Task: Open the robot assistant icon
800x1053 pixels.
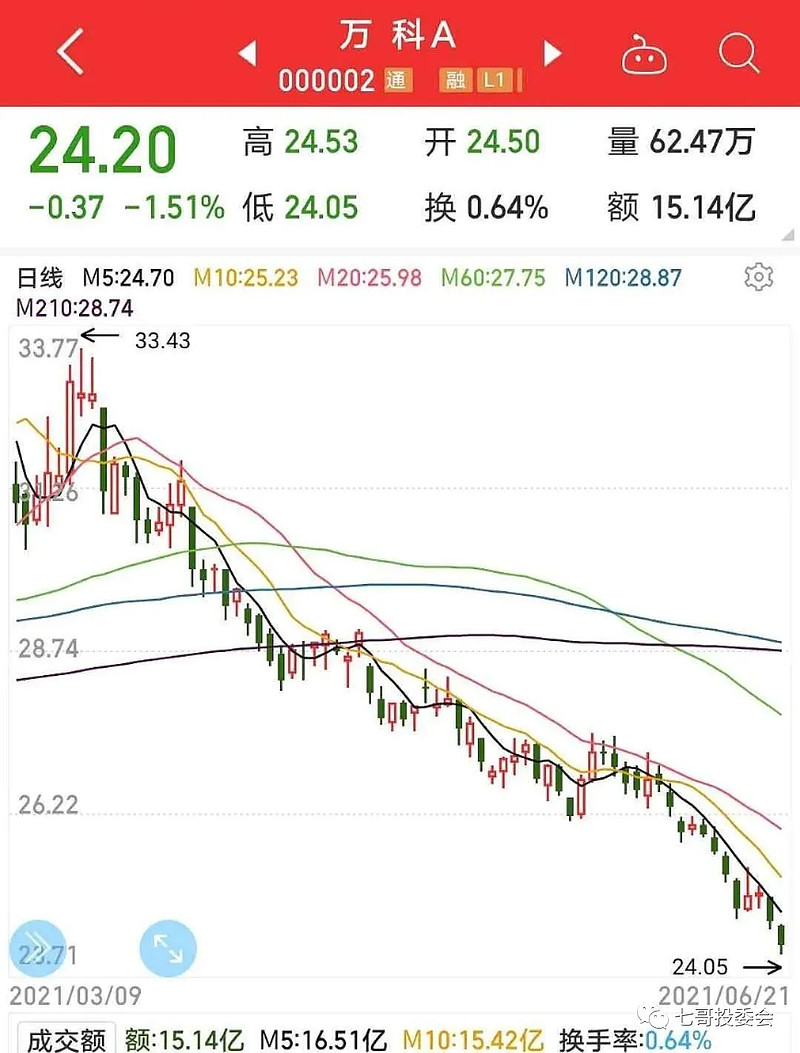Action: pos(644,54)
